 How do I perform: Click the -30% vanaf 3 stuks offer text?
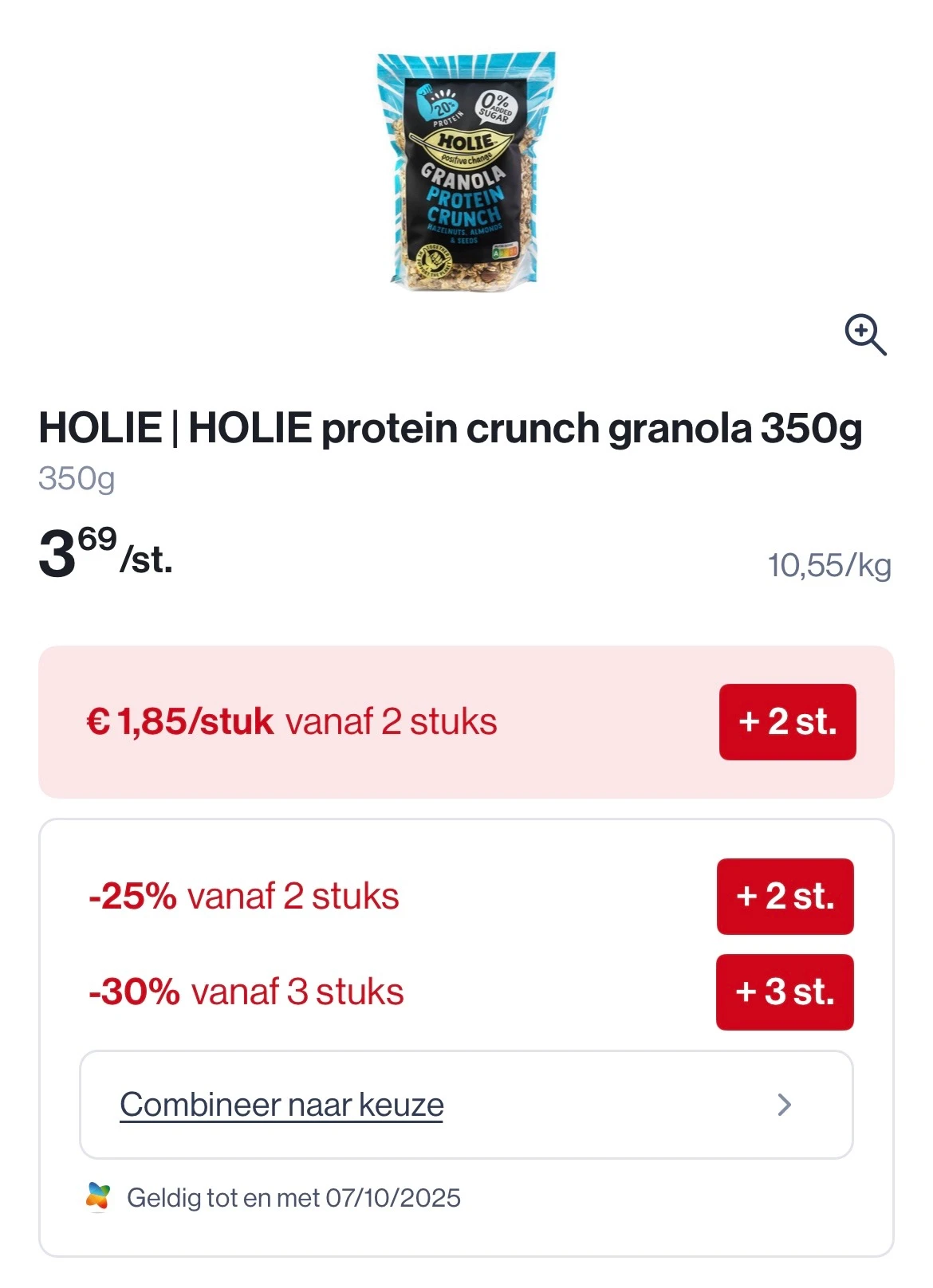tap(249, 992)
